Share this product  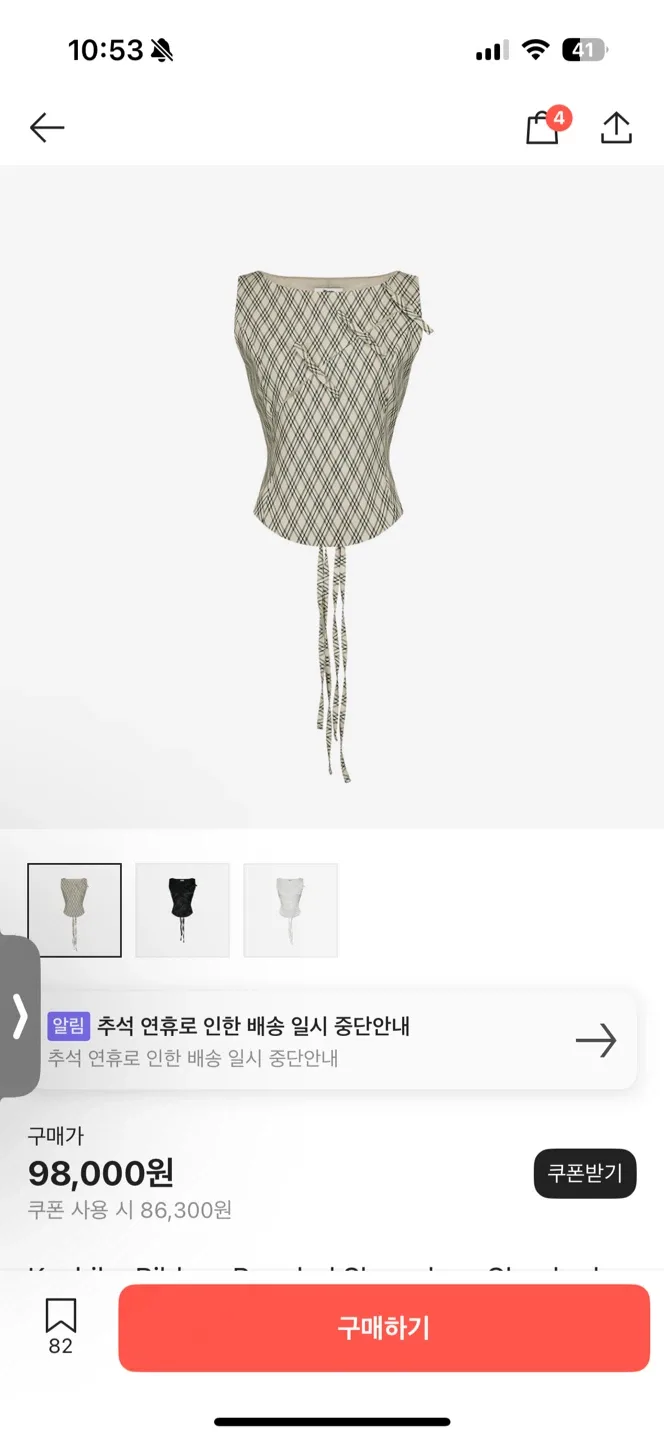coord(616,127)
